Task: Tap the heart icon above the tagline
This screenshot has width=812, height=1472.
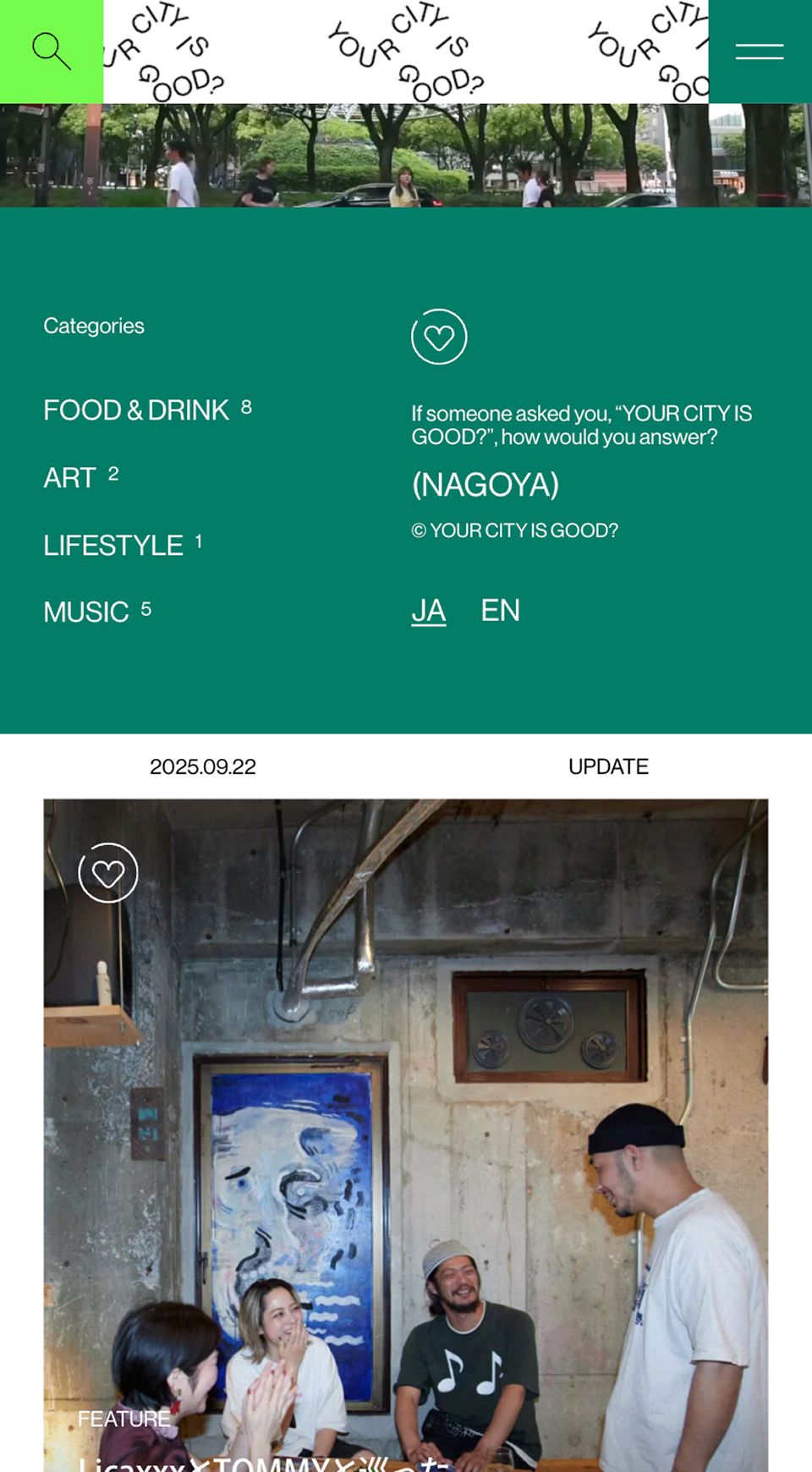Action: click(439, 337)
